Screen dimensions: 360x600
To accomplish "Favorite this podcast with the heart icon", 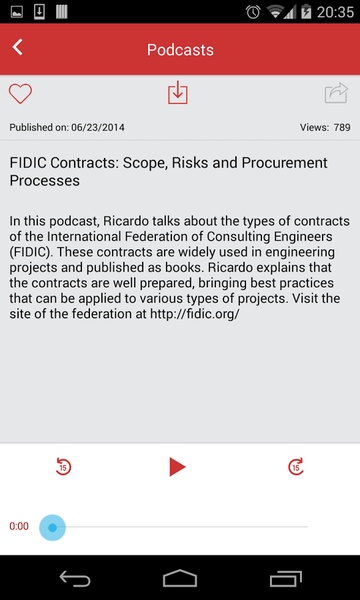I will [x=20, y=94].
